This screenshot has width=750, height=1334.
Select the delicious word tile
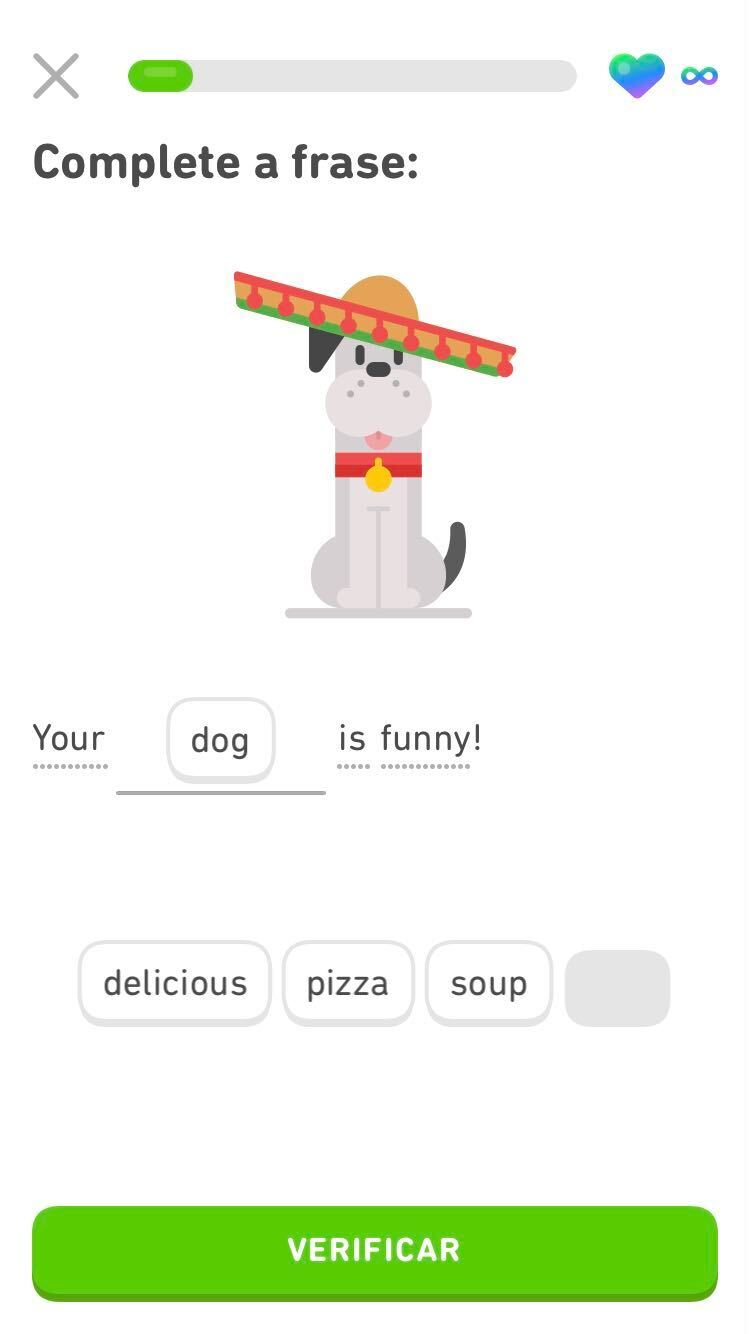point(174,983)
